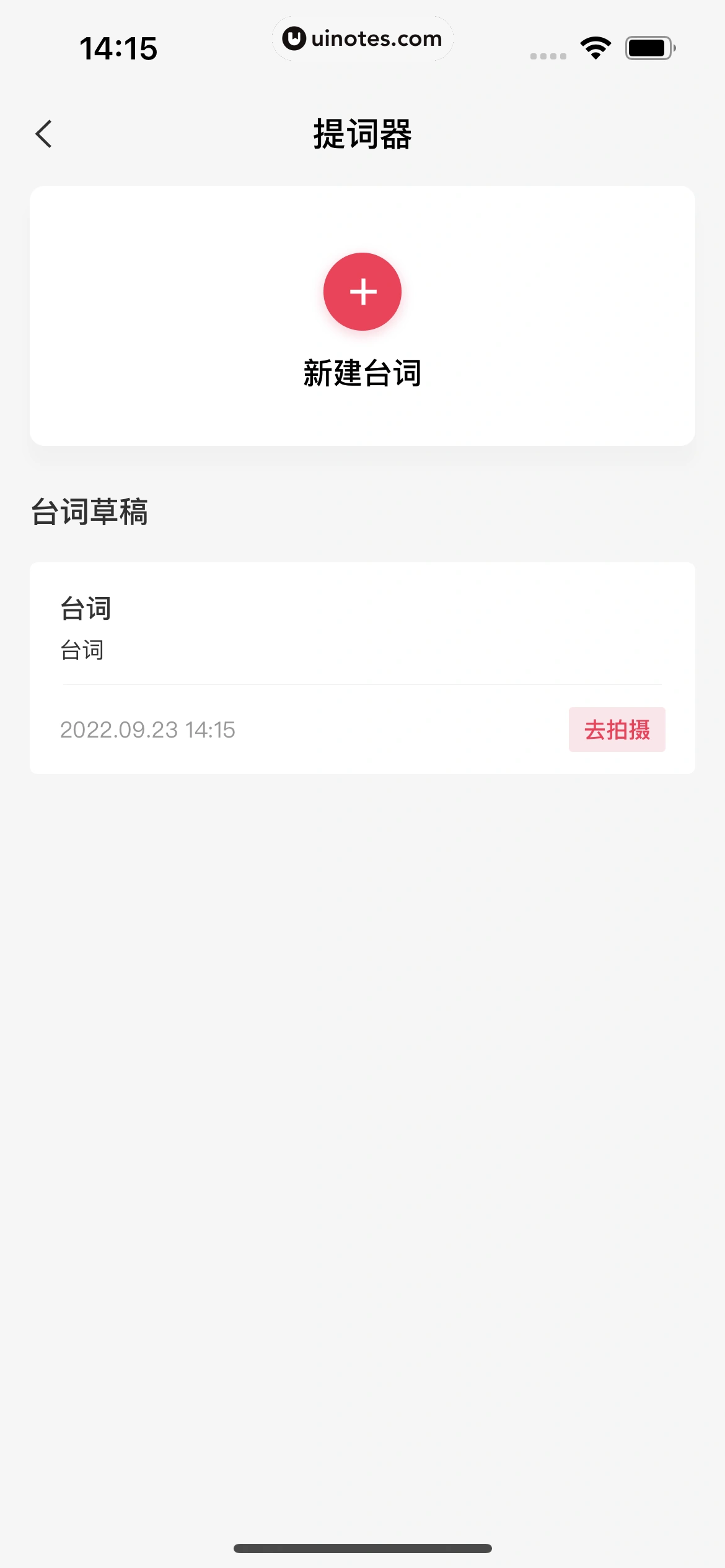
Task: Tap the 去拍摄 button on the draft
Action: click(617, 730)
